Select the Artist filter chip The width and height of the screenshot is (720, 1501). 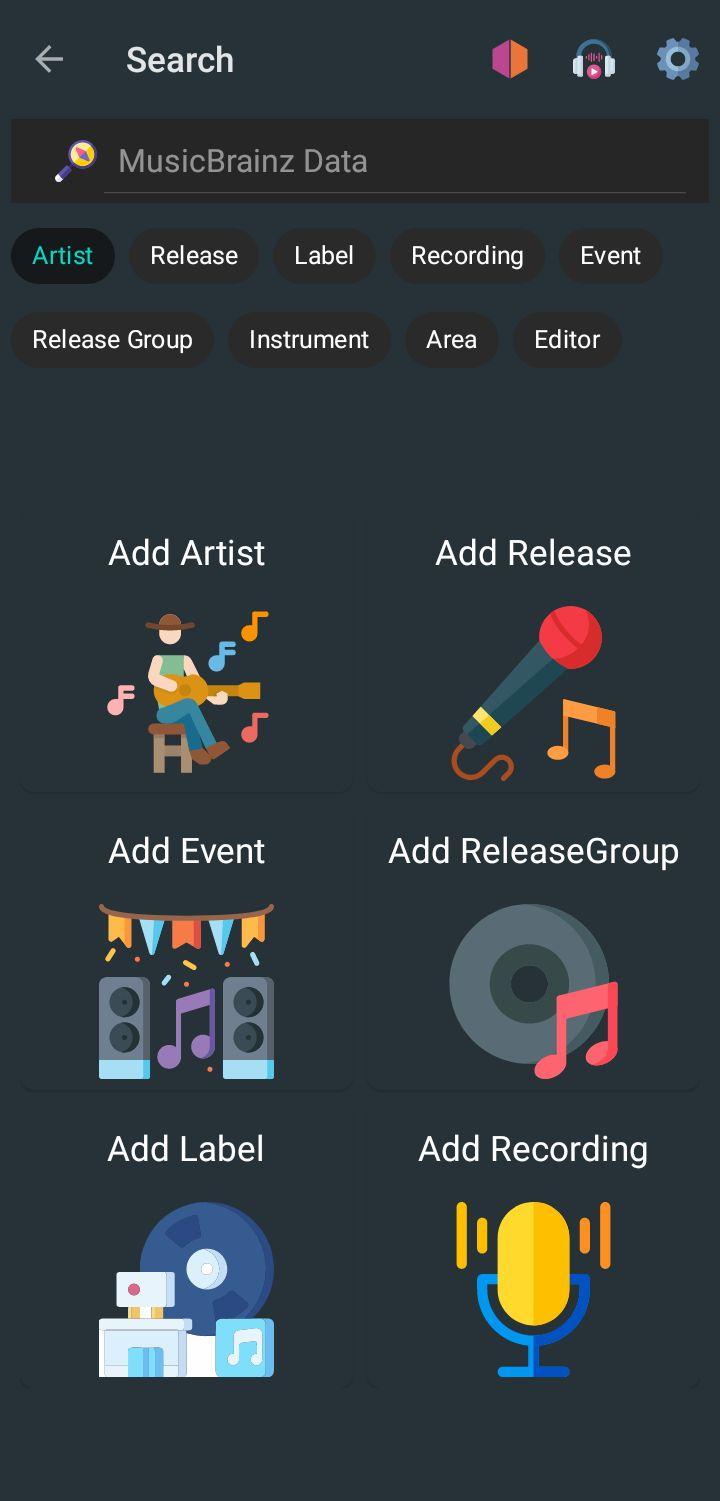pos(63,256)
